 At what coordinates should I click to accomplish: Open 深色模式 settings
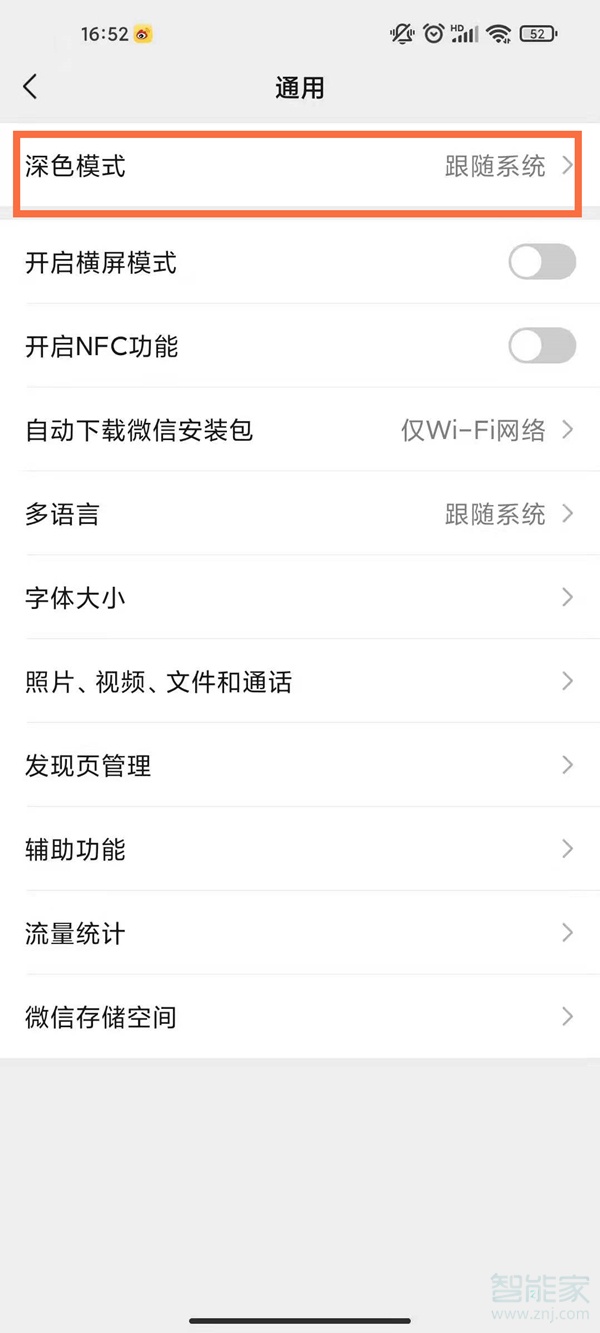300,167
